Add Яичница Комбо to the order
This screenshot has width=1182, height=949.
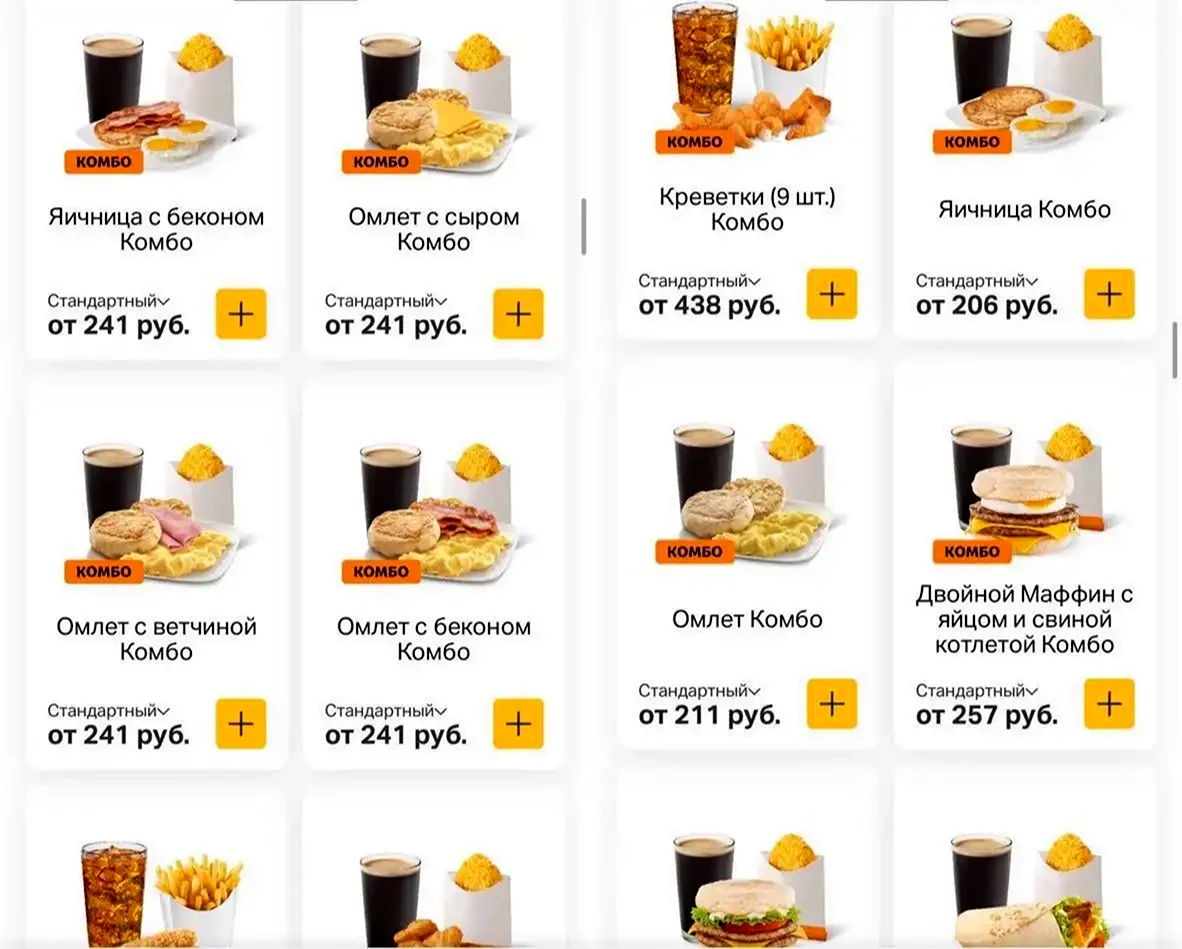(x=1109, y=294)
